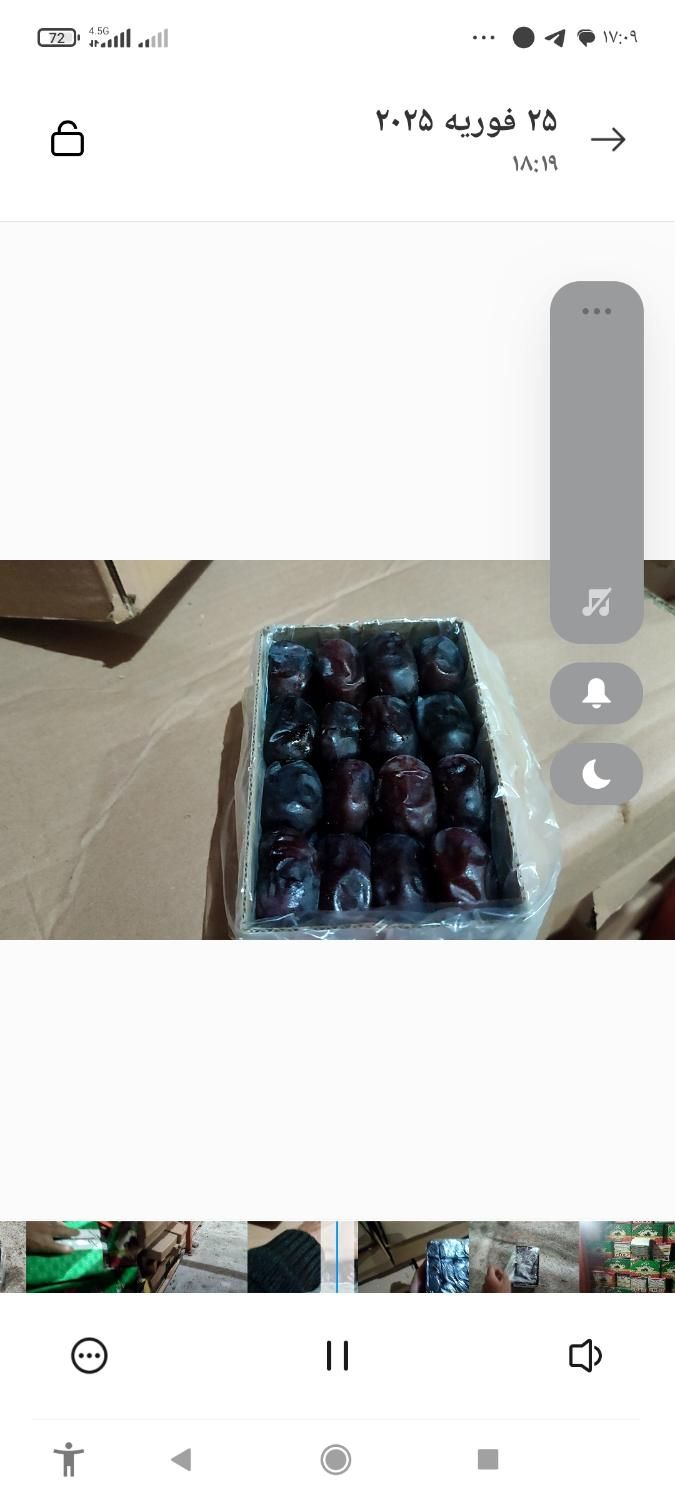Select the stacked cartons thumbnail in filmstrip
675x1500 pixels.
(x=630, y=1257)
